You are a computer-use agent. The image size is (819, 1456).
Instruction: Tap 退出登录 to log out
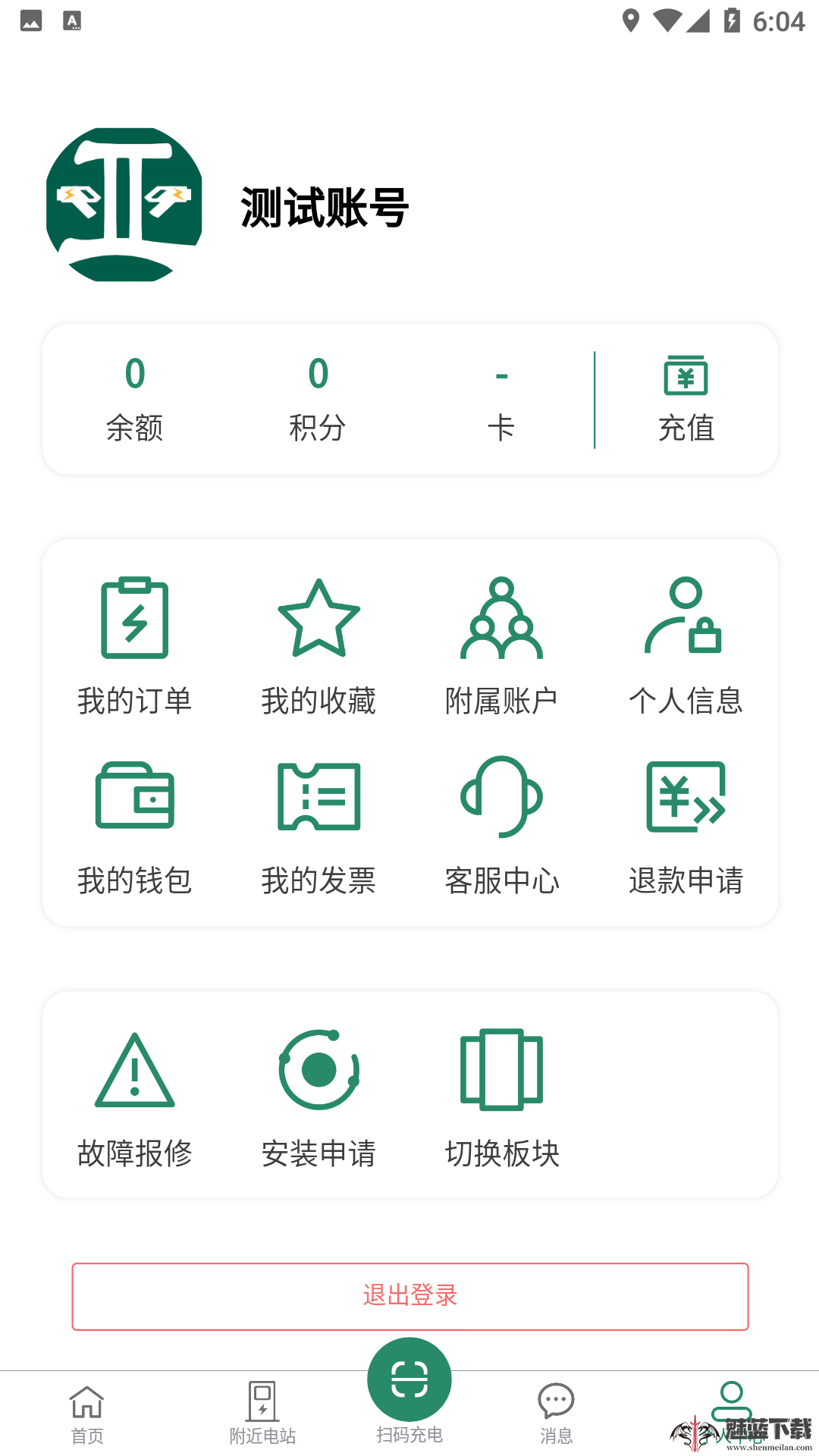click(x=409, y=1296)
